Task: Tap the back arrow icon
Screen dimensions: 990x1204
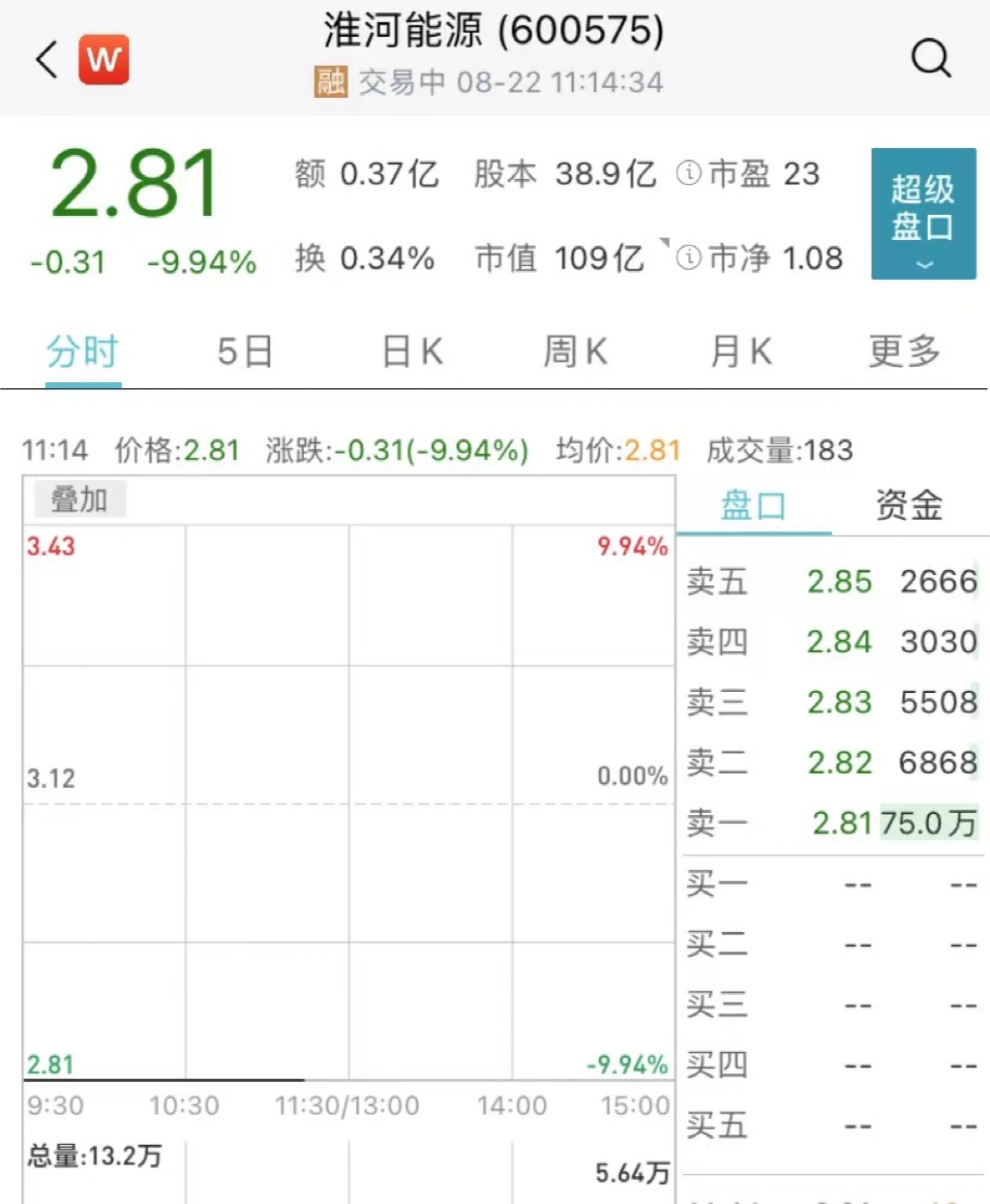Action: [45, 58]
